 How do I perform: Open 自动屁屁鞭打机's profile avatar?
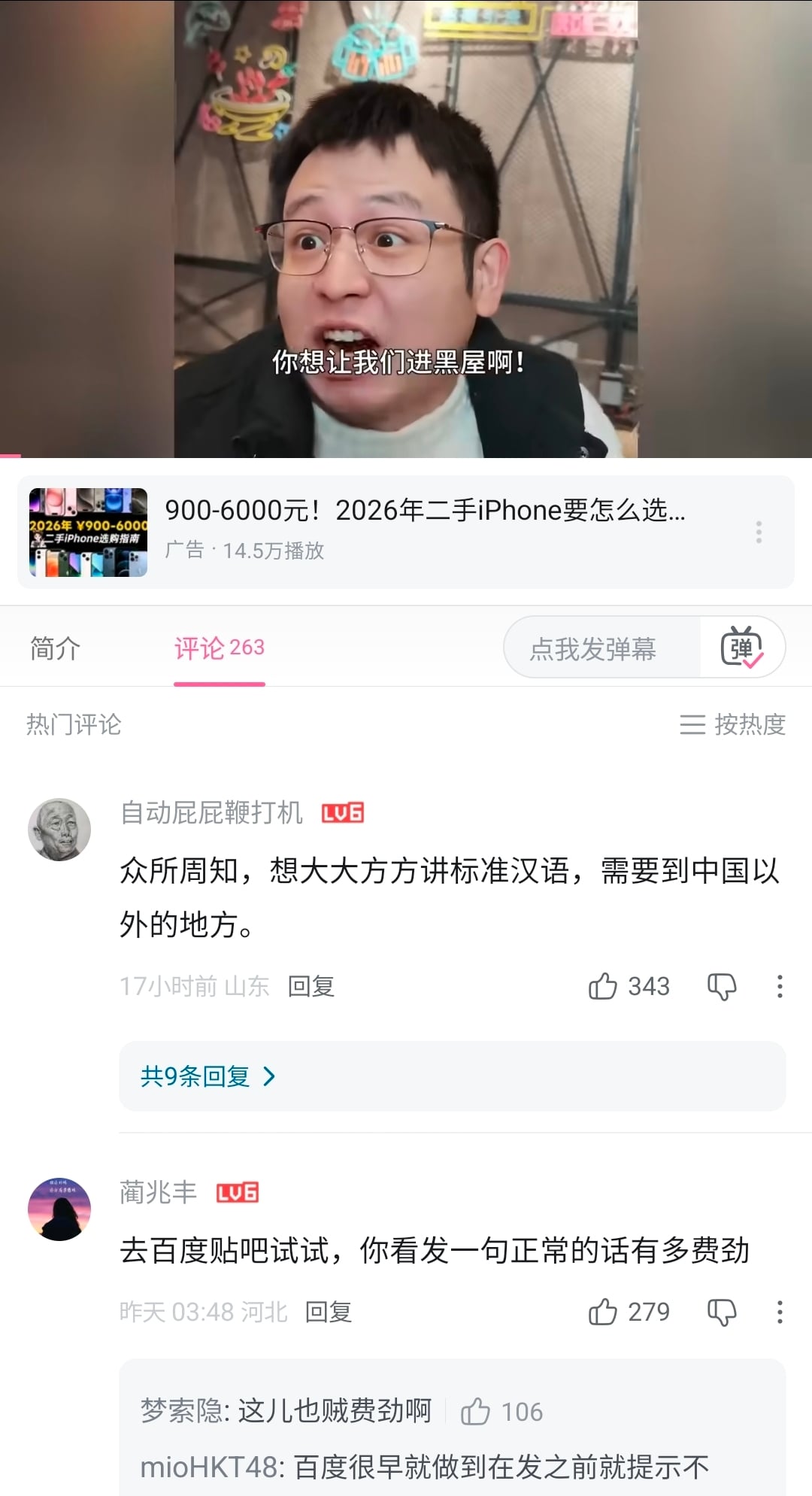[x=59, y=829]
